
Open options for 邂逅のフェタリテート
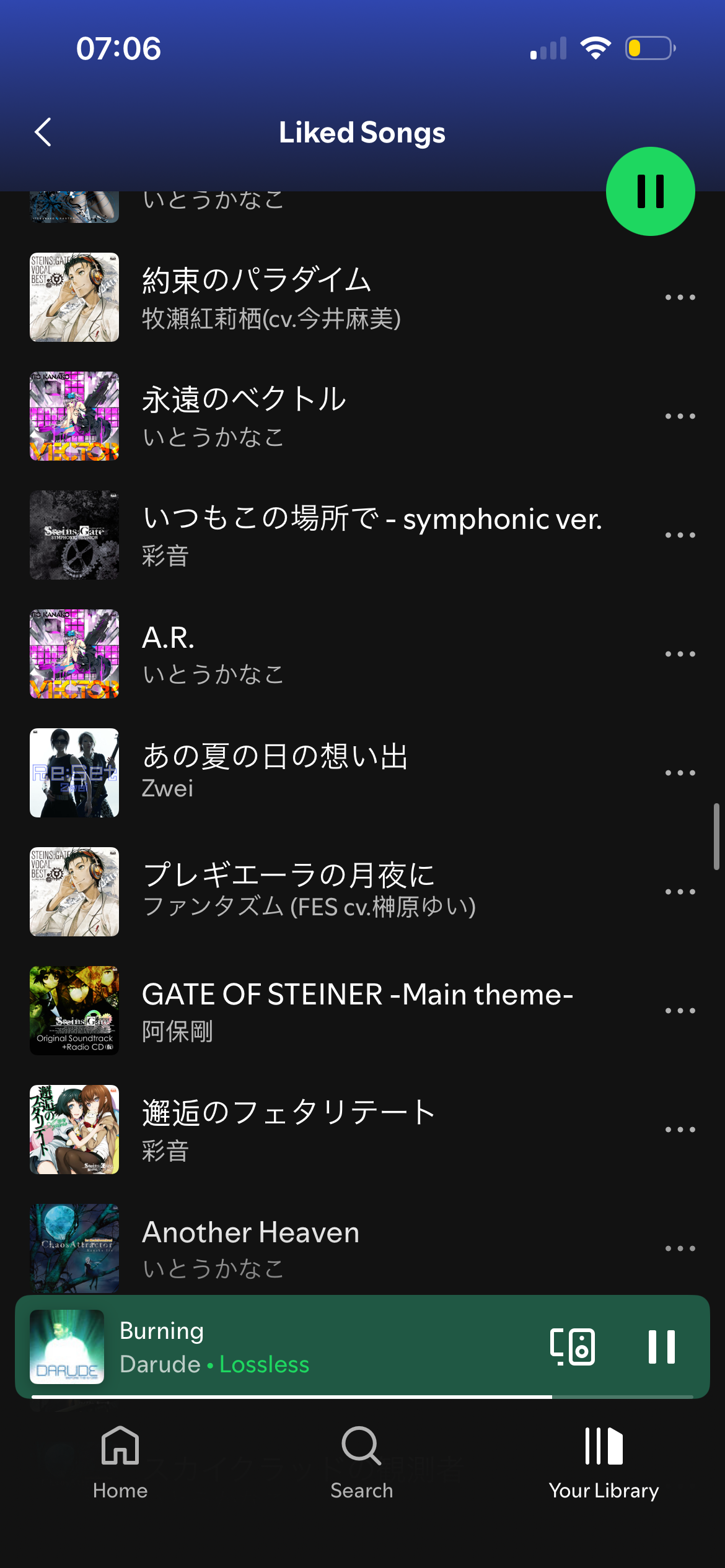(x=680, y=1130)
